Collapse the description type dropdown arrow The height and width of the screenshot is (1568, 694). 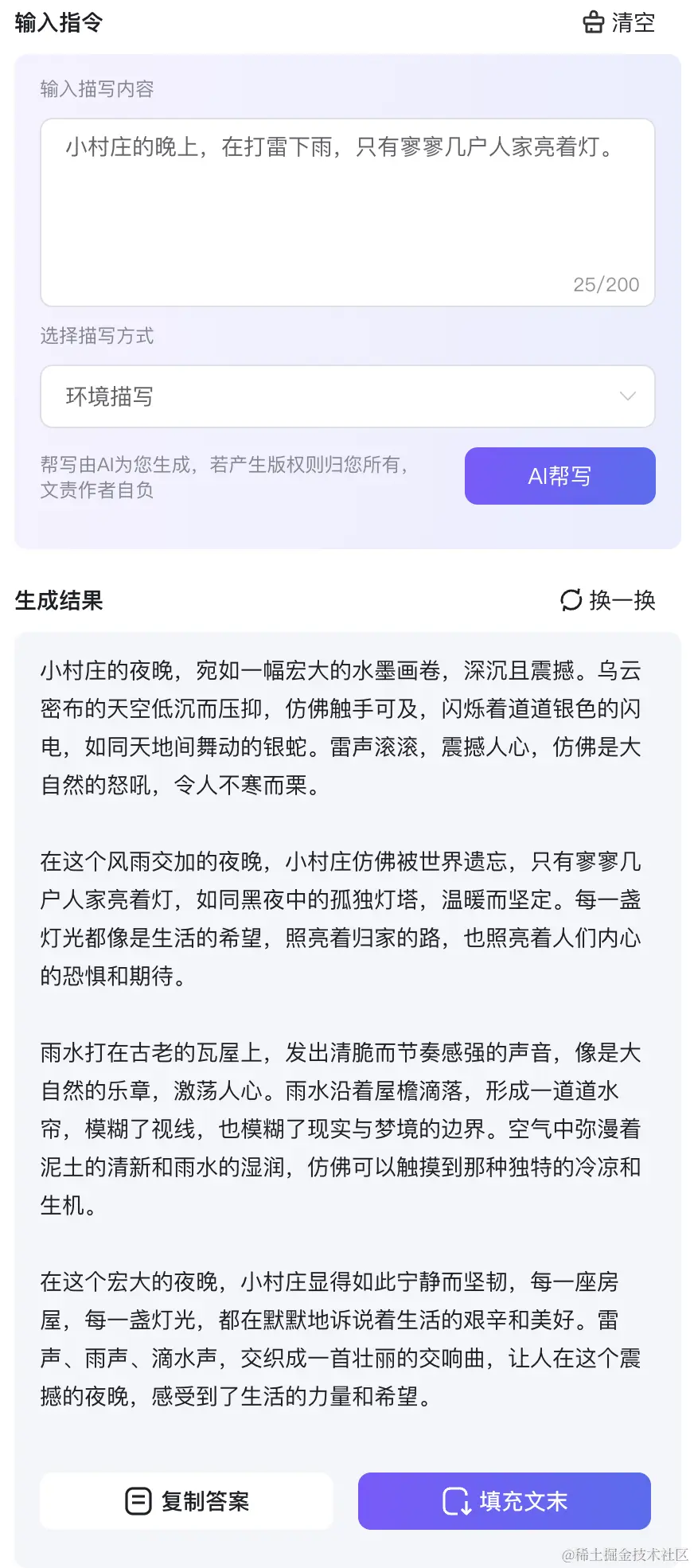pos(628,396)
